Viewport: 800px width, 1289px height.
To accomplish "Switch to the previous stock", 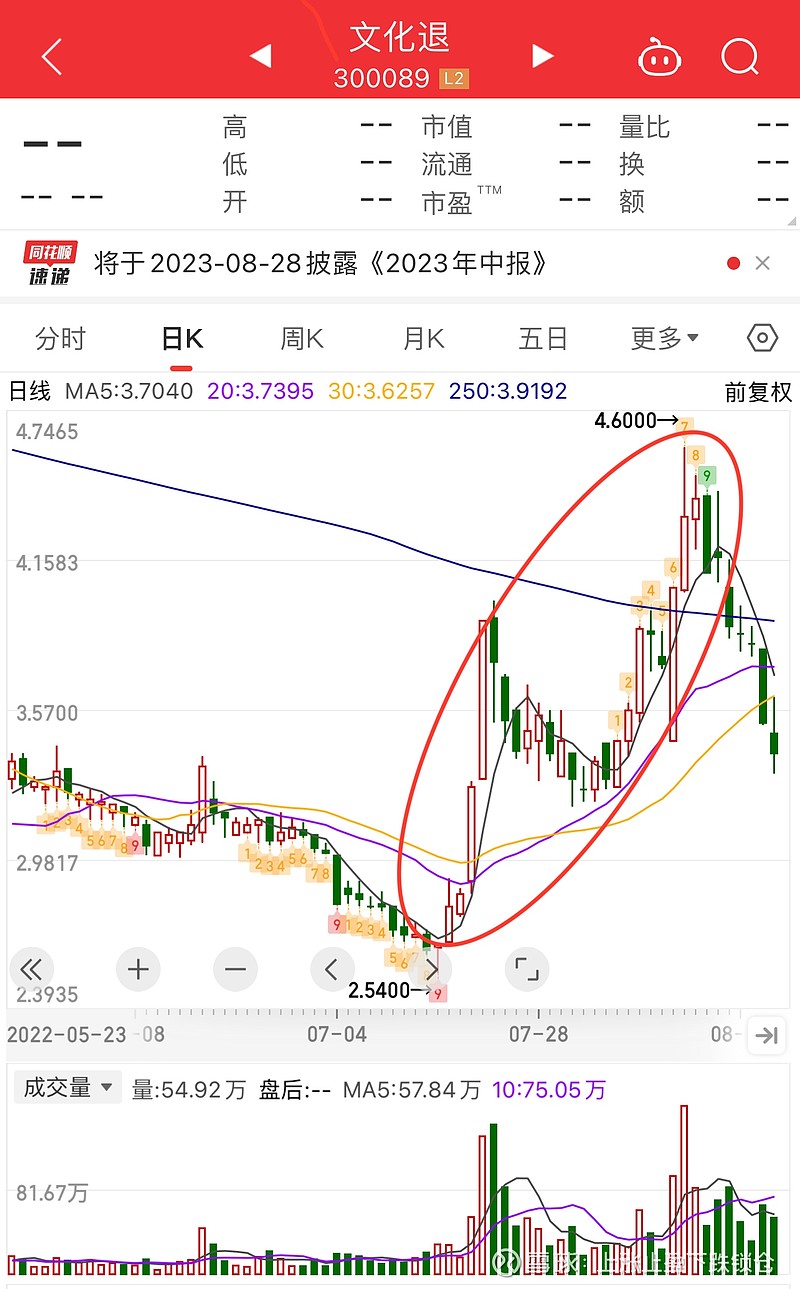I will coord(260,56).
